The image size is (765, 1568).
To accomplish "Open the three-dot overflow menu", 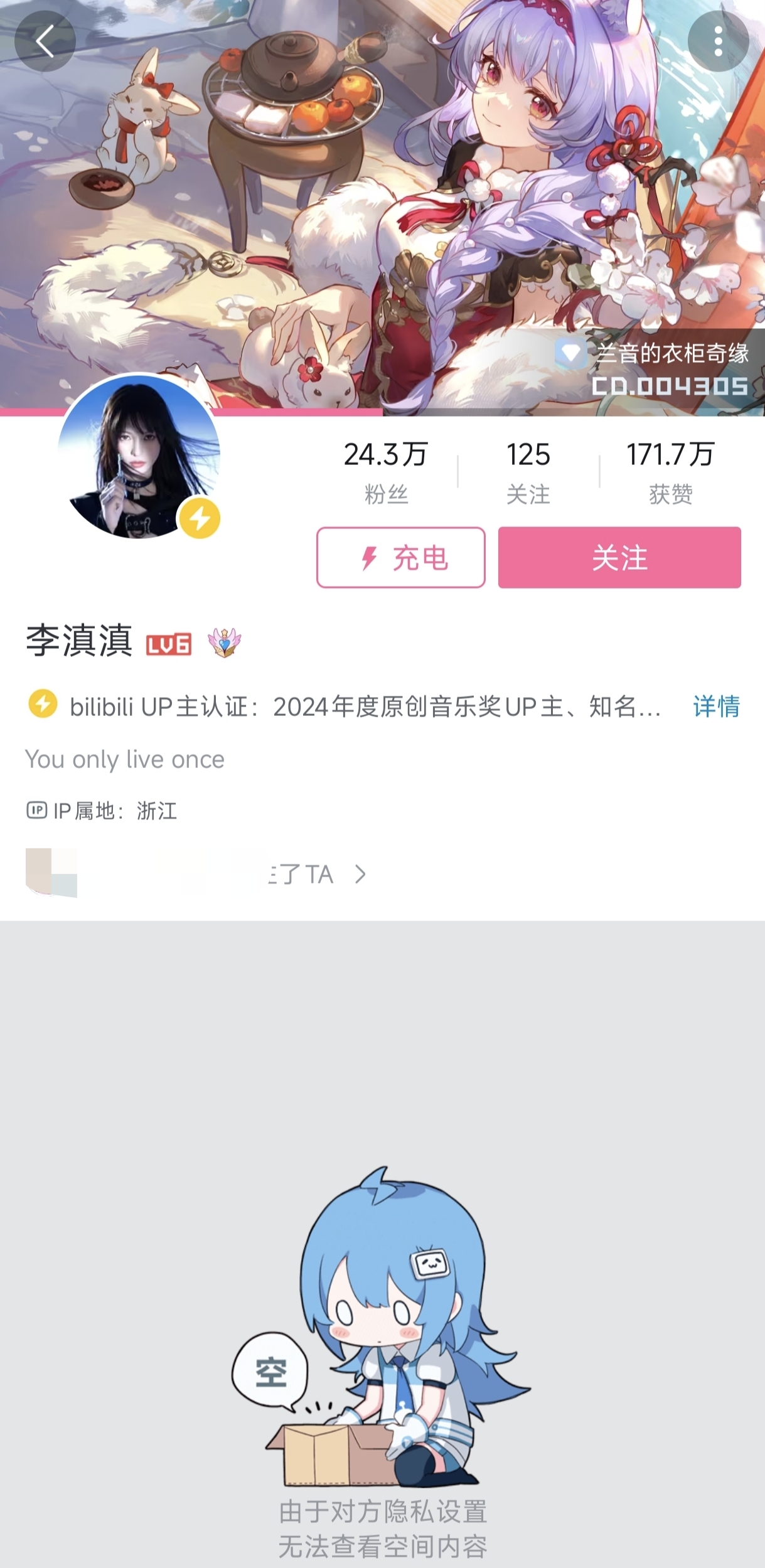I will coord(718,42).
